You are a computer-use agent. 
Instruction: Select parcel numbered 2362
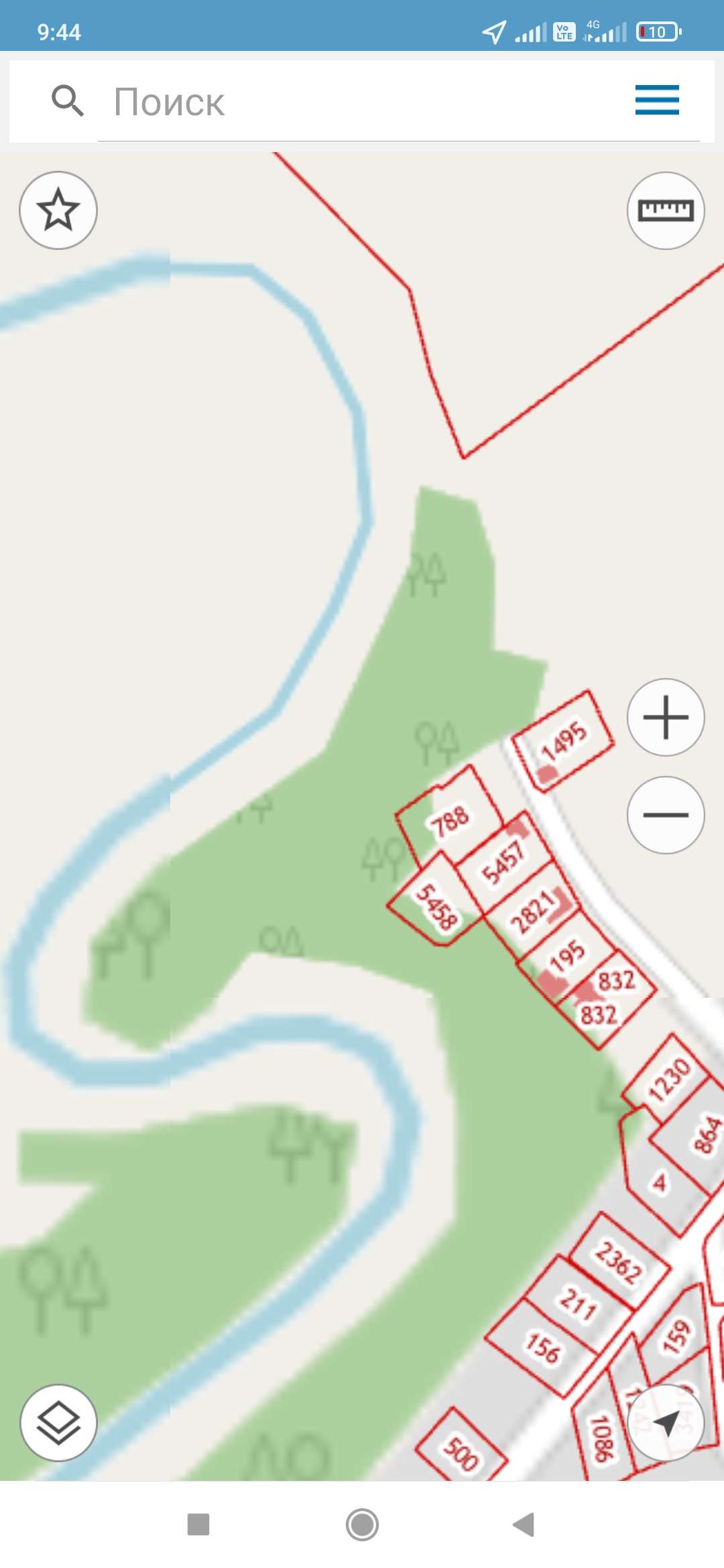(618, 1261)
